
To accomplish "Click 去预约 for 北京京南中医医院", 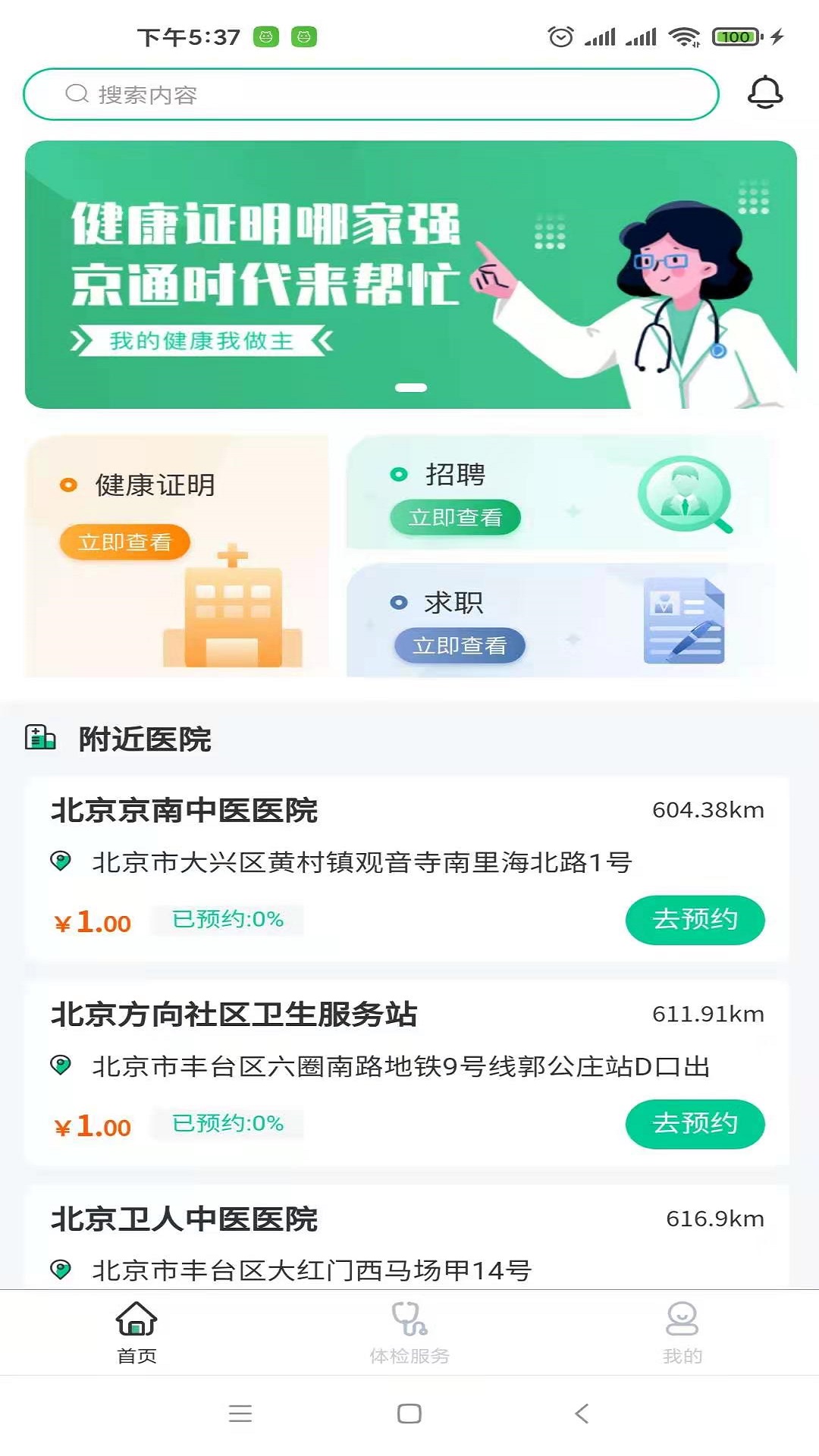I will click(695, 919).
